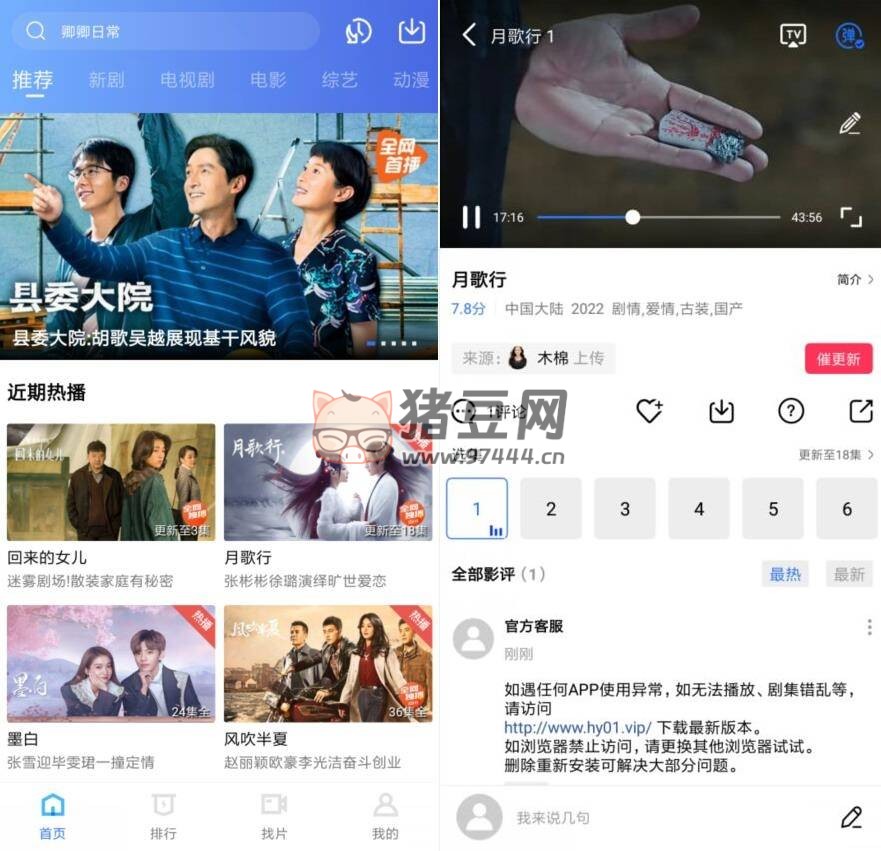The height and width of the screenshot is (851, 881).
Task: Go back from the 月歌行 player
Action: [468, 35]
